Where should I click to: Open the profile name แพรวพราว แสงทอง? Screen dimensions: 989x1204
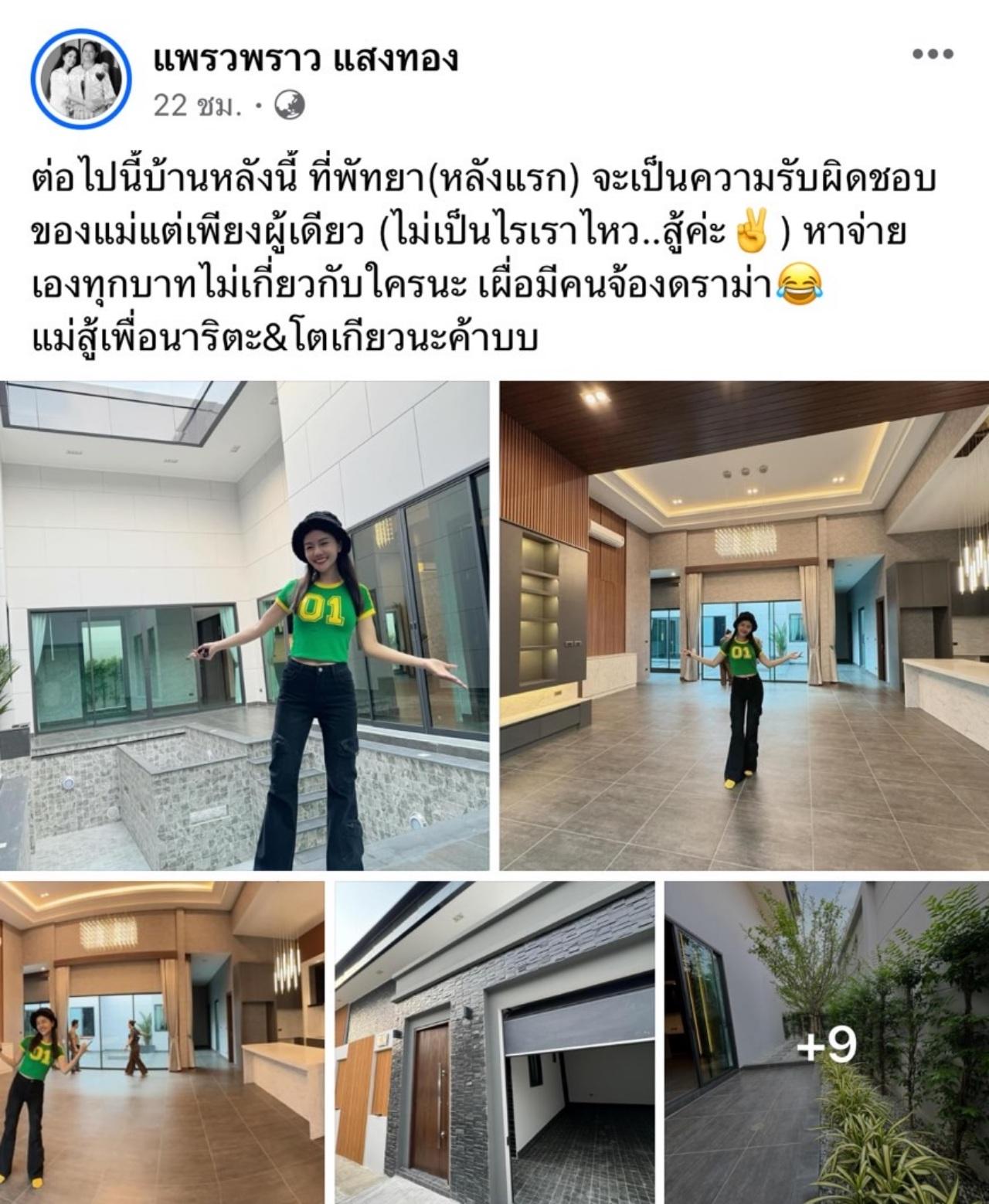(306, 58)
